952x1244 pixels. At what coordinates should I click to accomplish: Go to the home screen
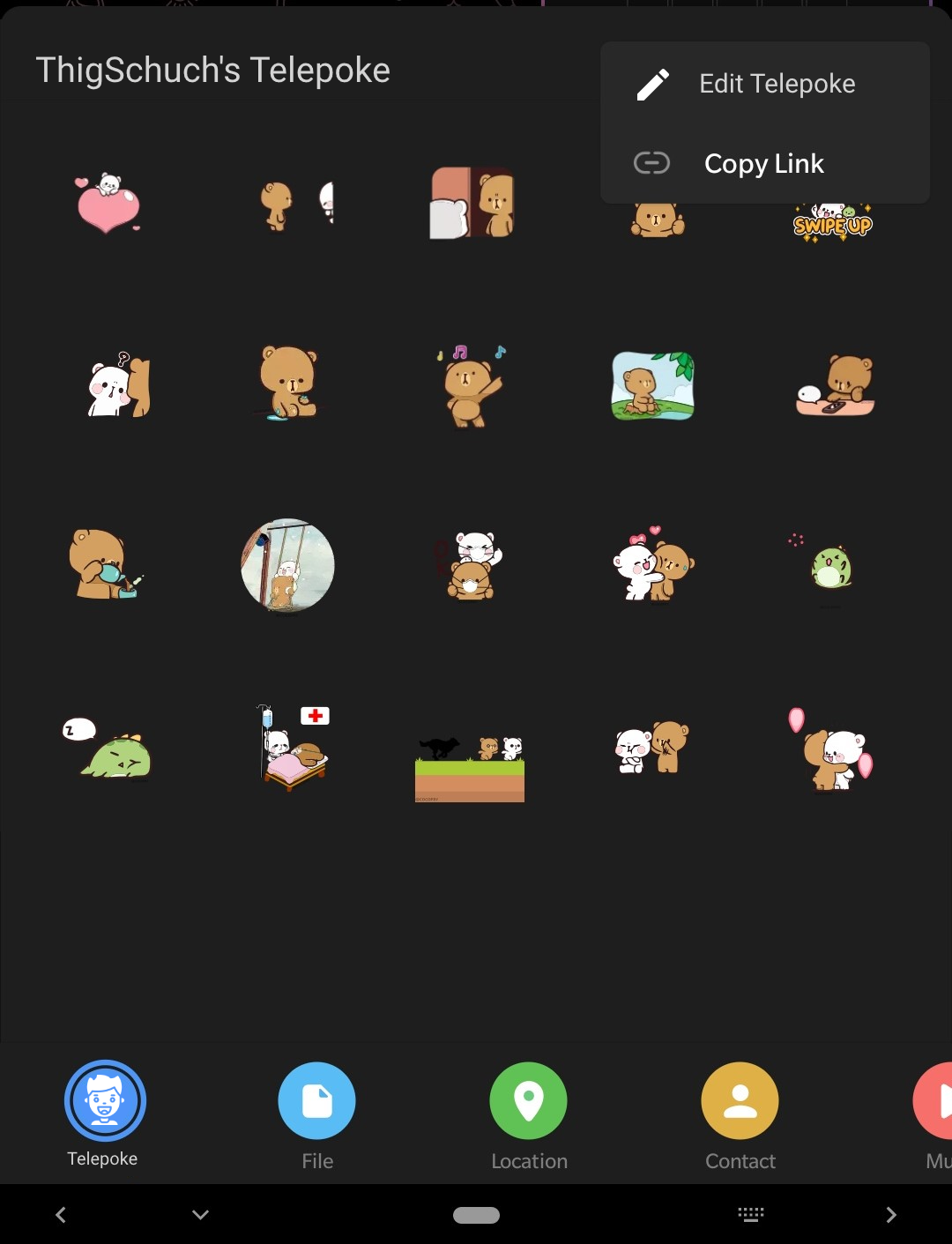point(476,1215)
